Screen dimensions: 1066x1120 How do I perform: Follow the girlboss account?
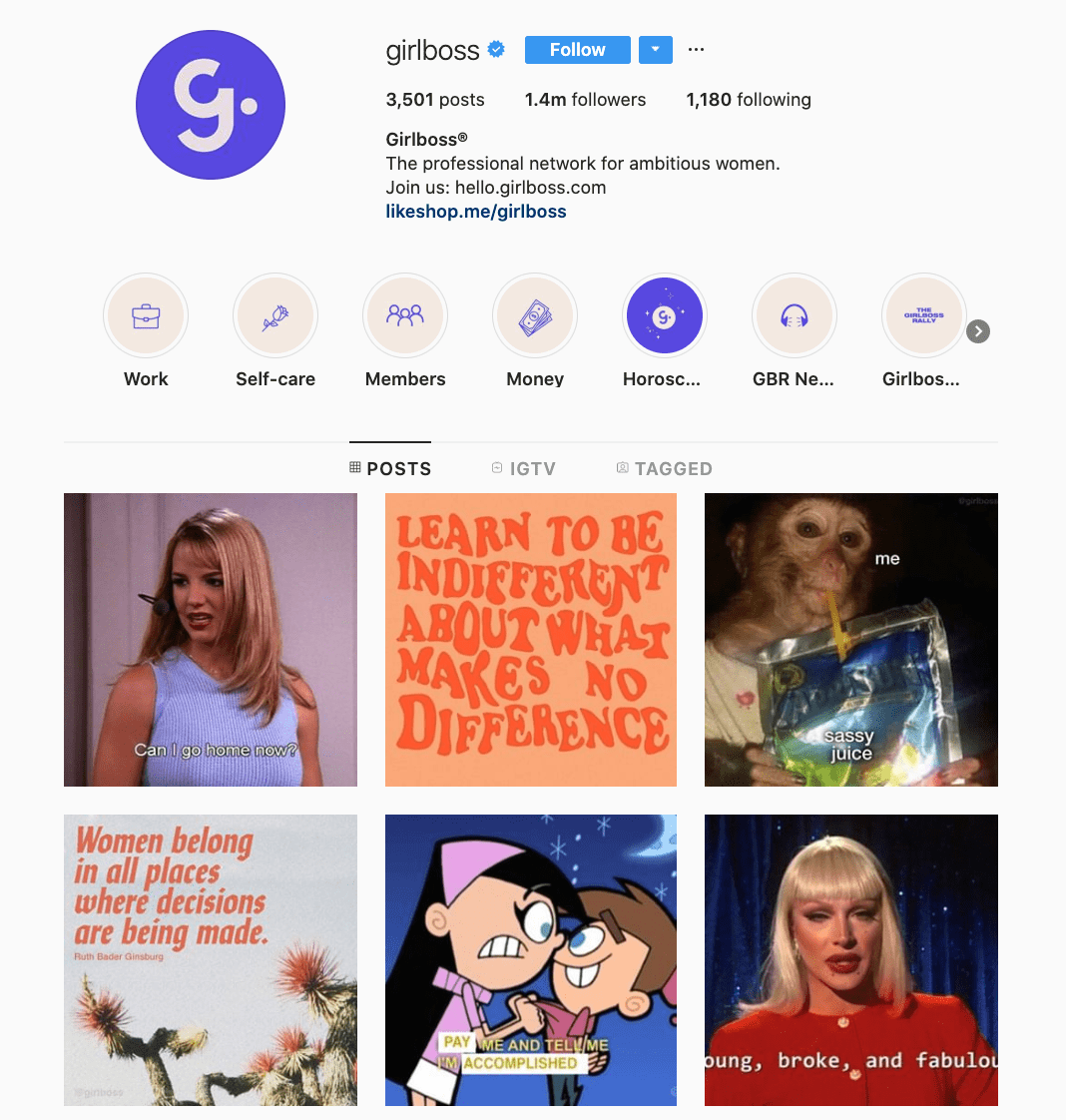[x=577, y=50]
